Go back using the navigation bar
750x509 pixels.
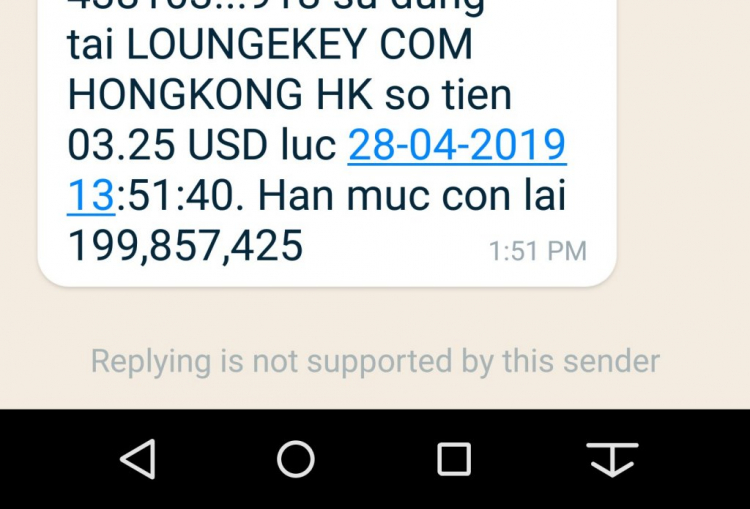pos(138,459)
